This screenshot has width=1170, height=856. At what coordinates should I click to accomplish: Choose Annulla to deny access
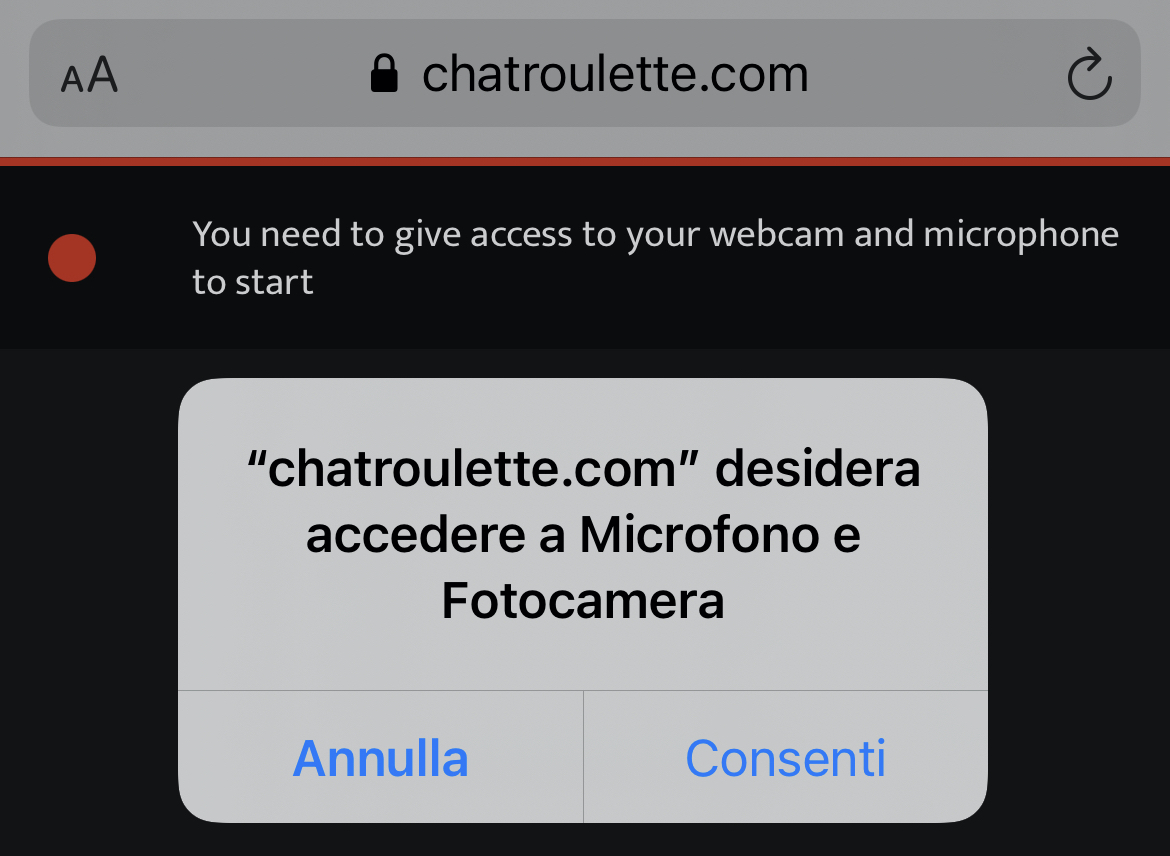pos(380,758)
